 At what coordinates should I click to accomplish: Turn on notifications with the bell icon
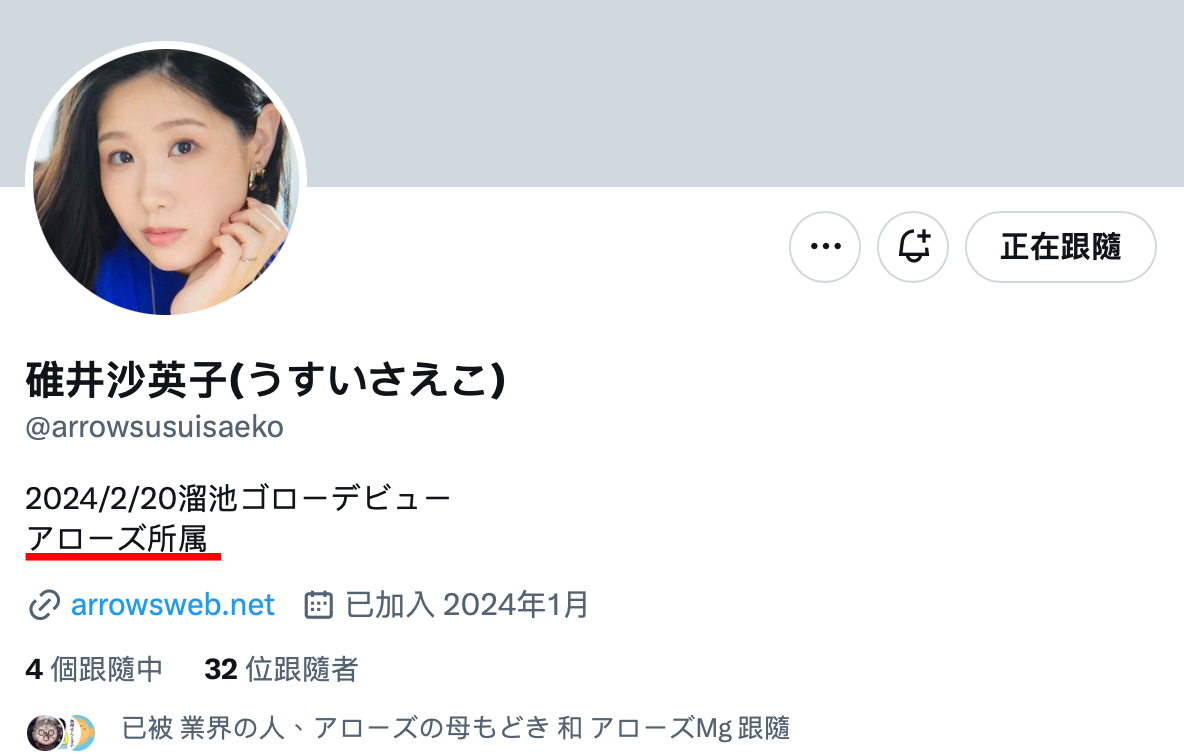[913, 246]
